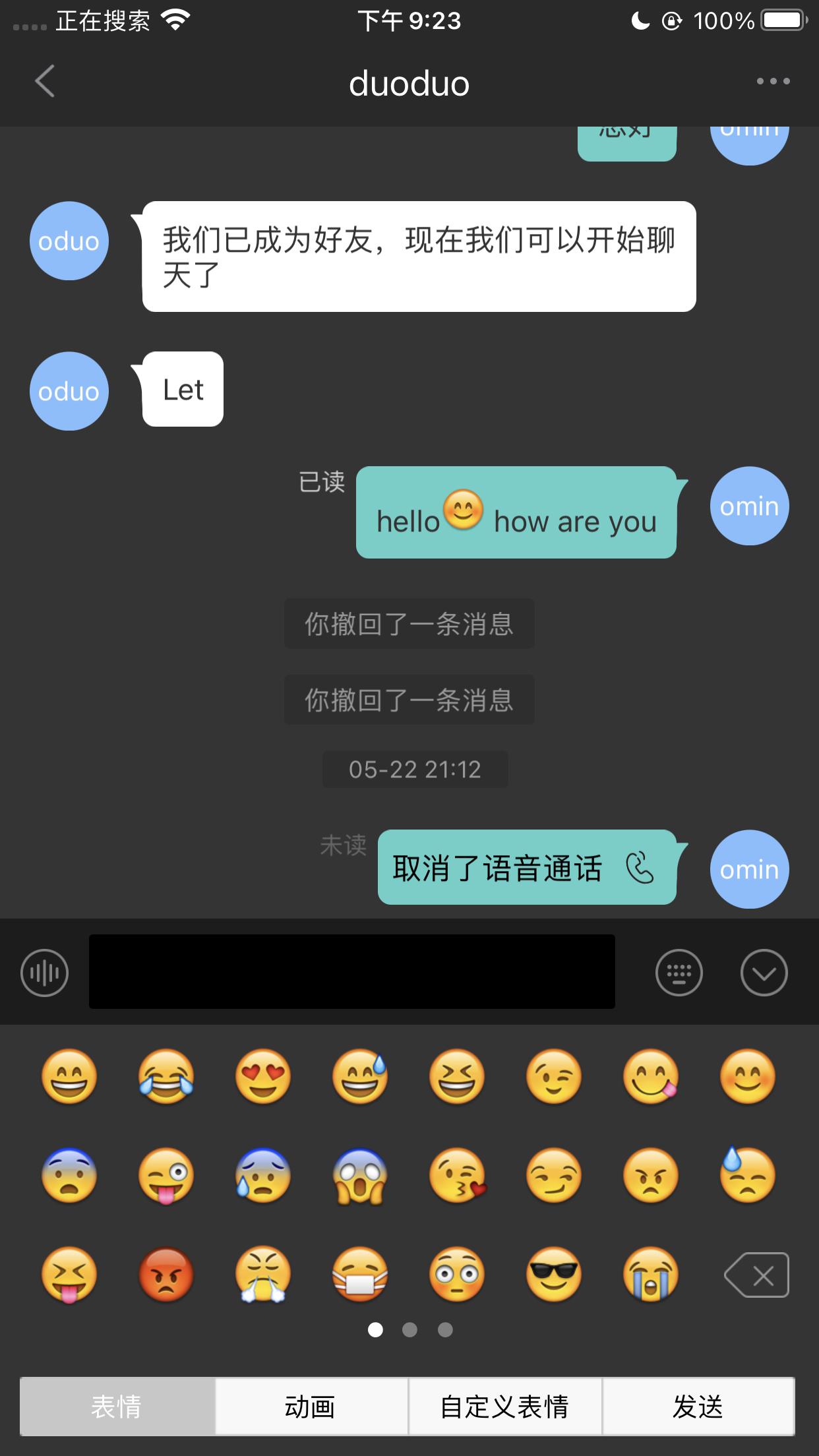Insert the heart eyes emoji
The width and height of the screenshot is (819, 1456).
click(263, 1077)
